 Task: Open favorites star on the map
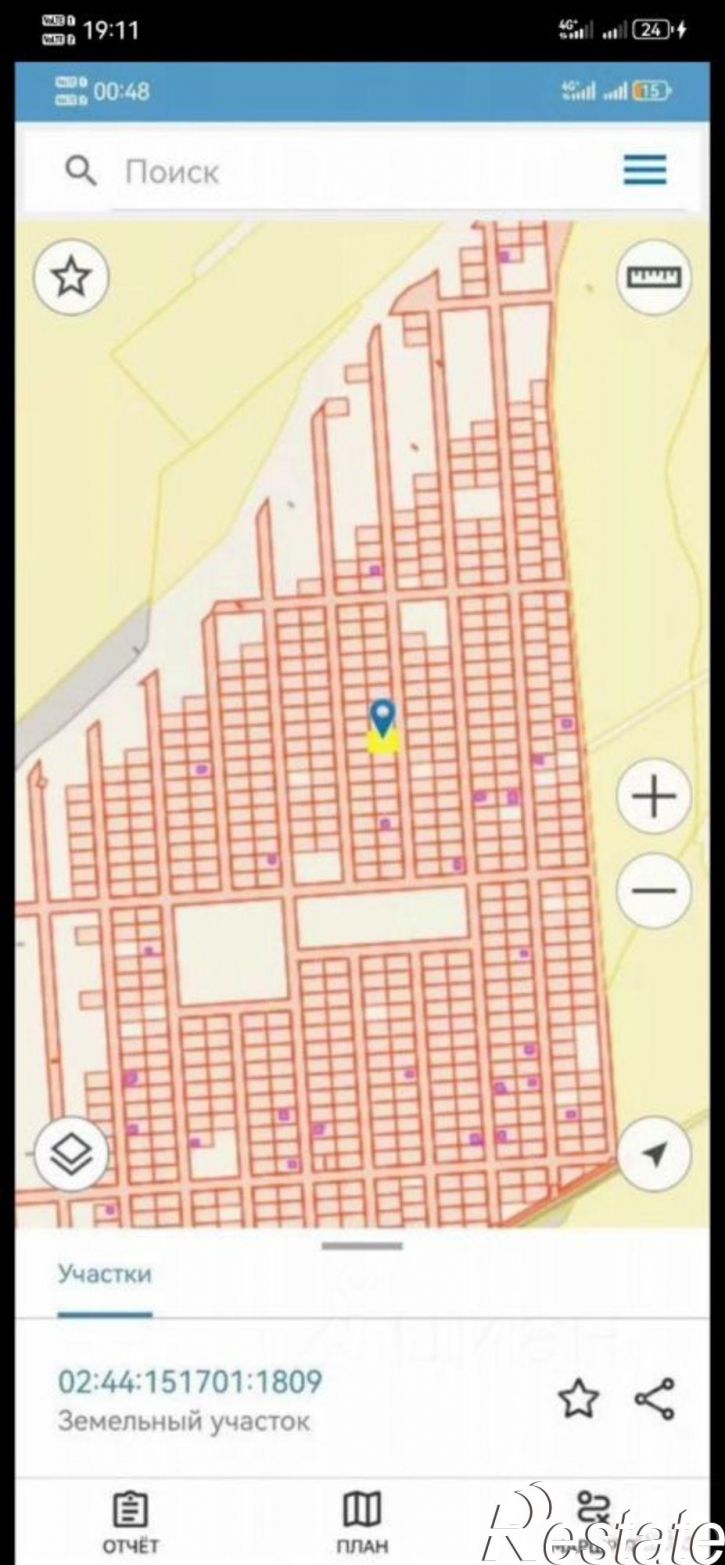(x=70, y=277)
